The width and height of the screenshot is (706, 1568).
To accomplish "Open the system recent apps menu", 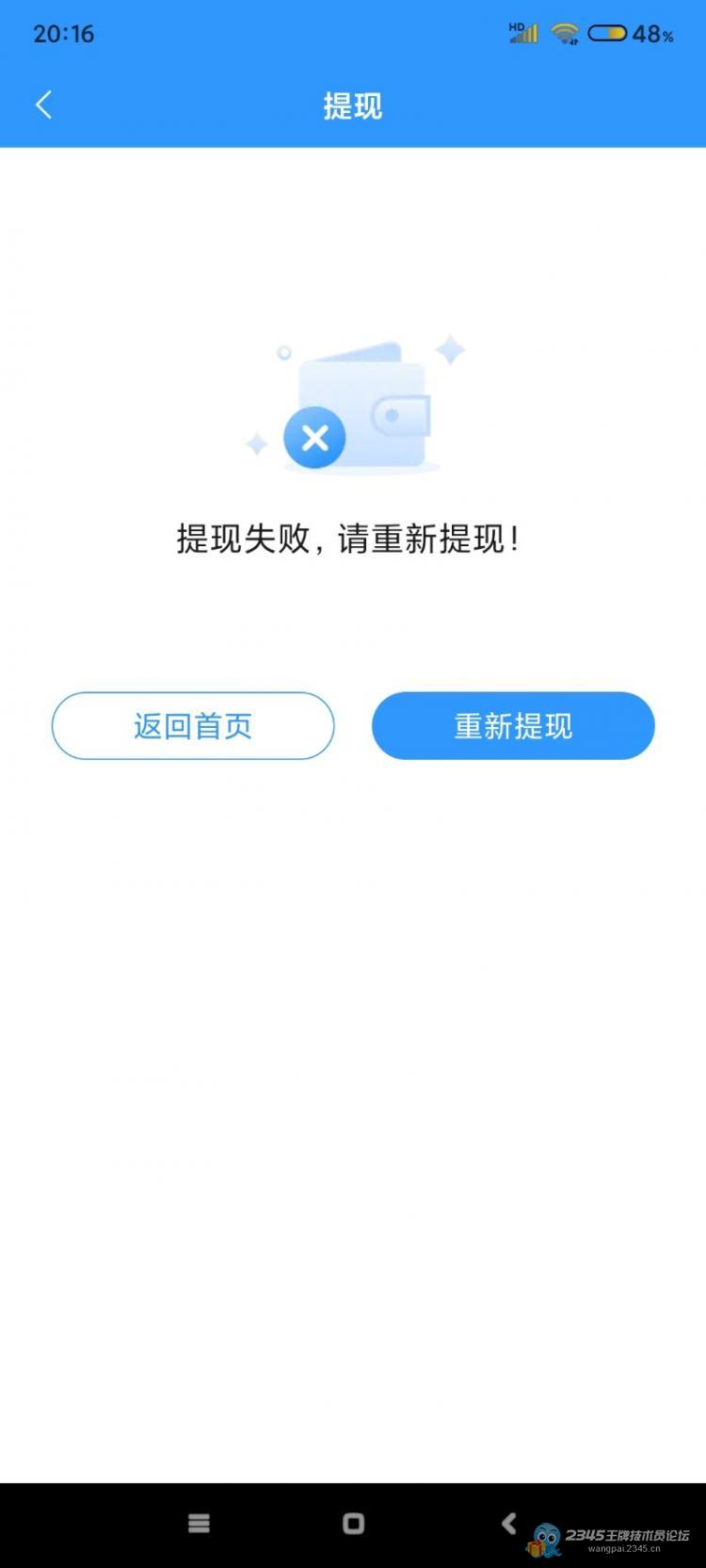I will click(199, 1523).
